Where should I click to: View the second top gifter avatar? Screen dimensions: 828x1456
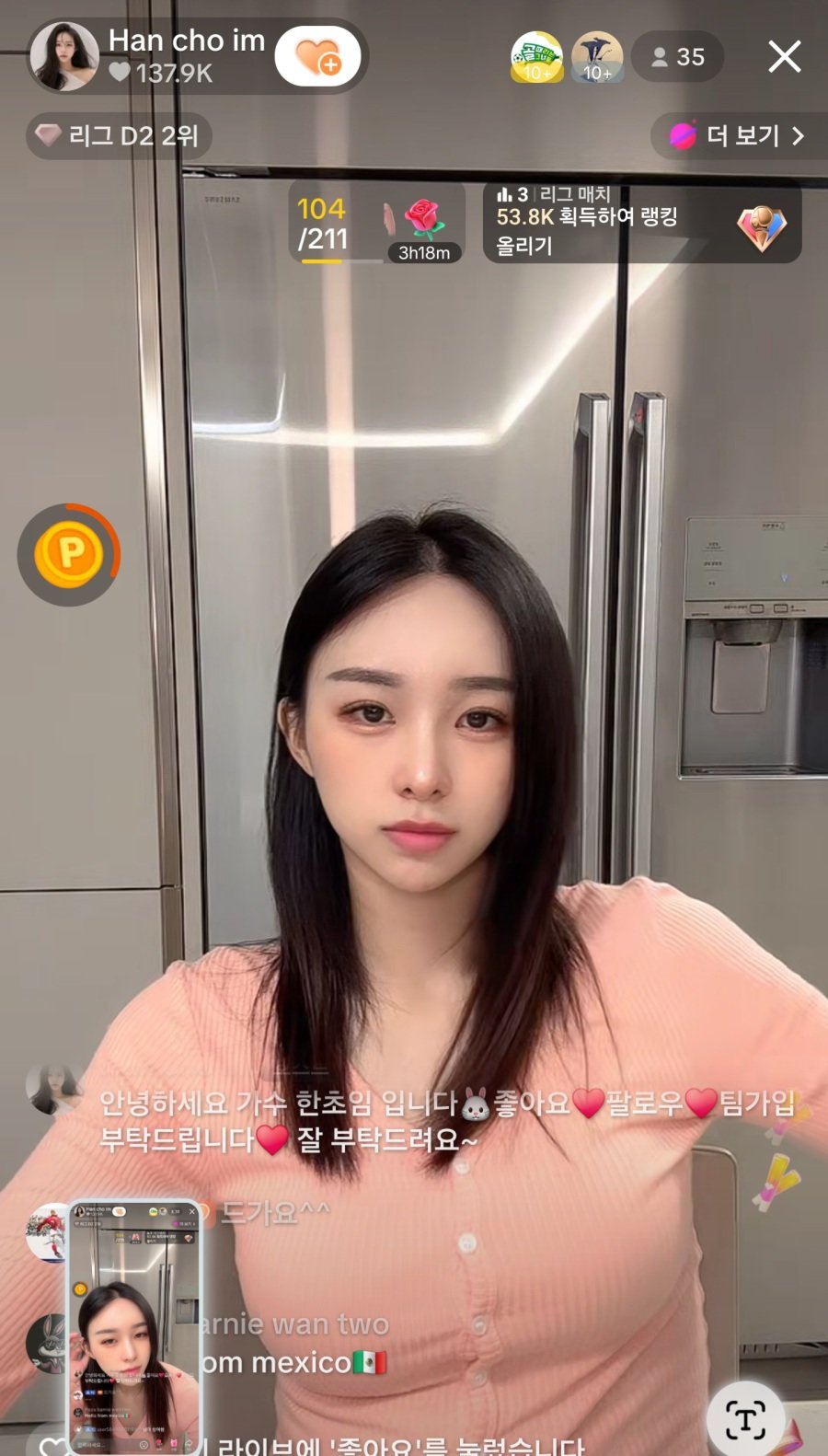[597, 57]
